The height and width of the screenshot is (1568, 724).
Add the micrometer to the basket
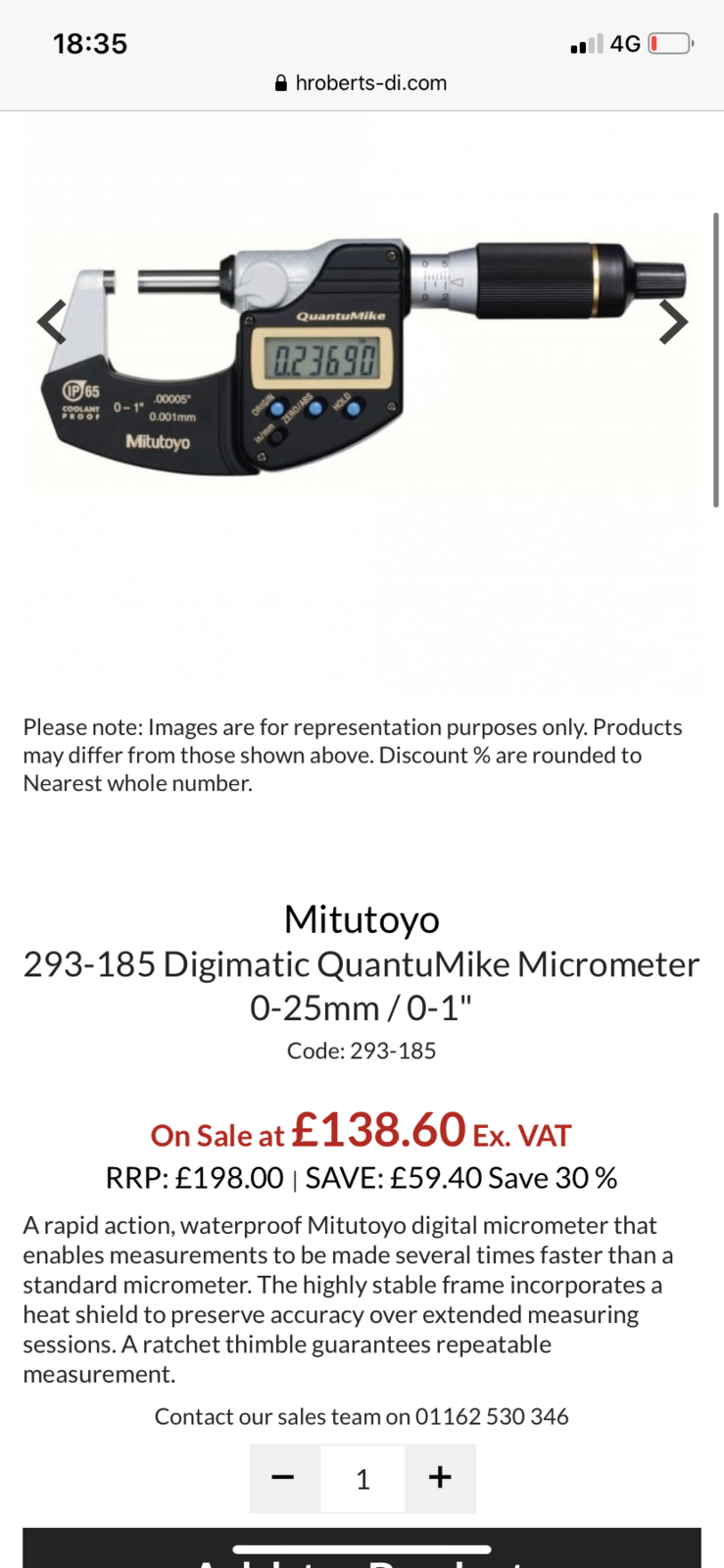pos(362,1548)
